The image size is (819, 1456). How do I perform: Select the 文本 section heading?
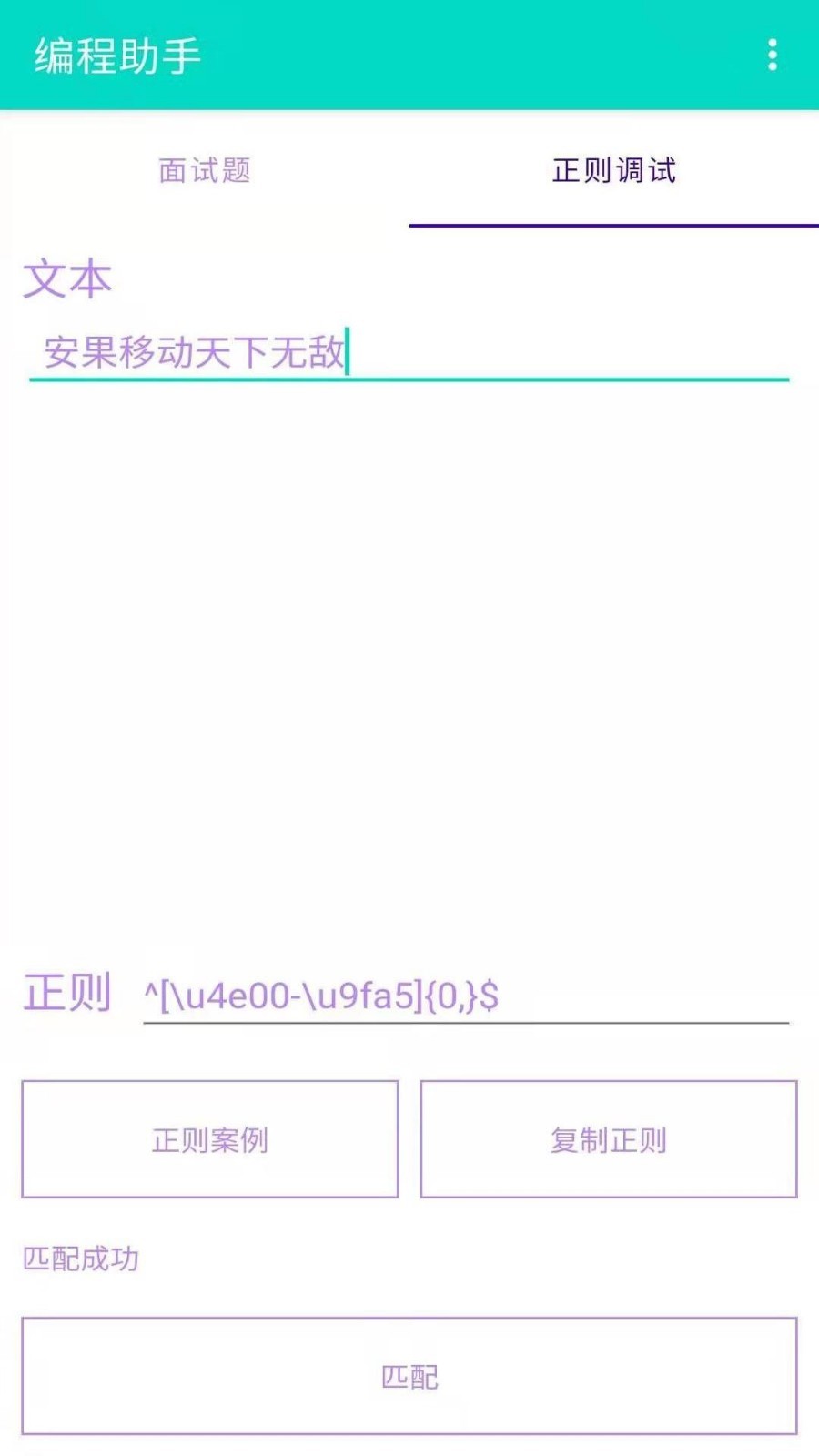(x=68, y=278)
